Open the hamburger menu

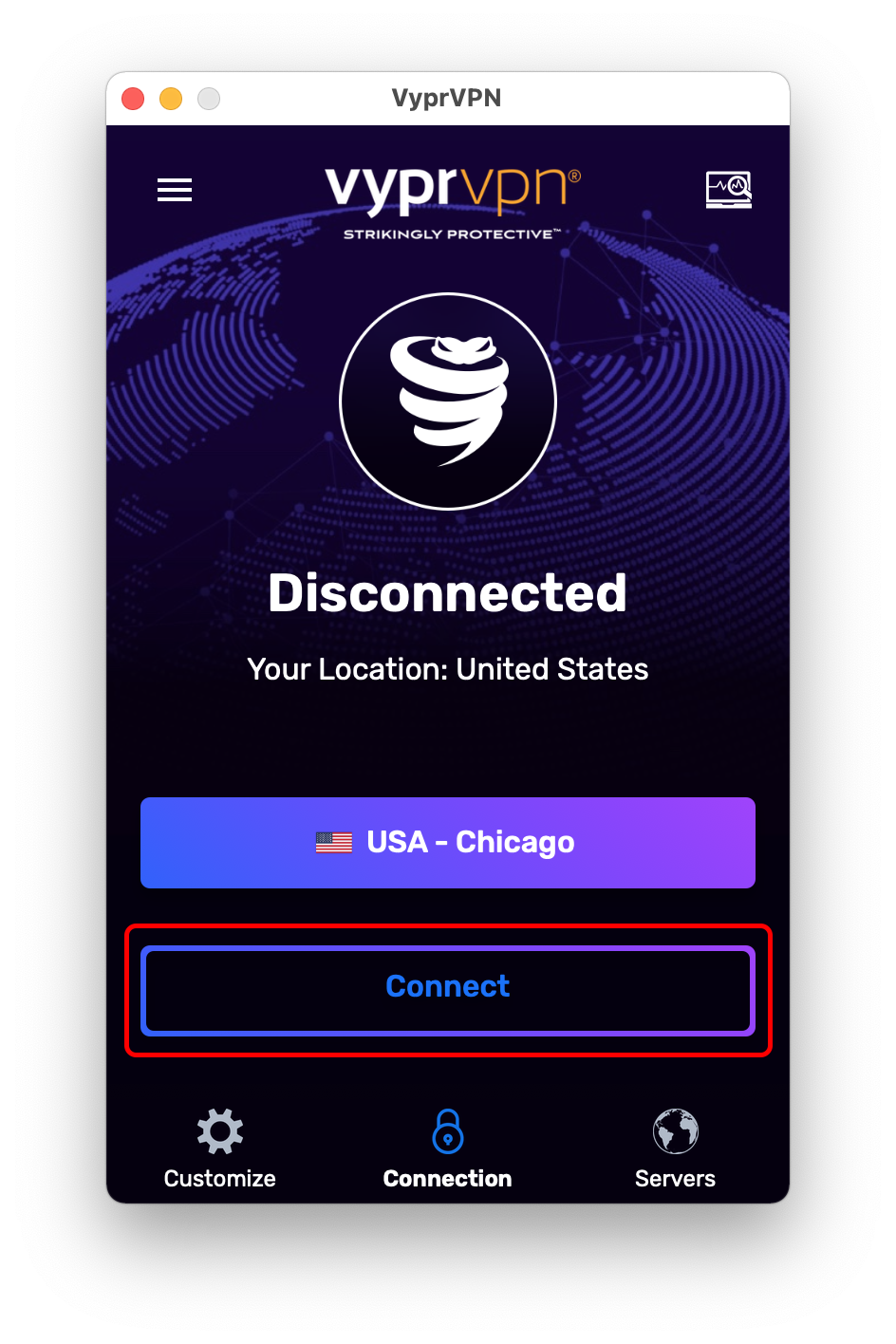pyautogui.click(x=175, y=190)
